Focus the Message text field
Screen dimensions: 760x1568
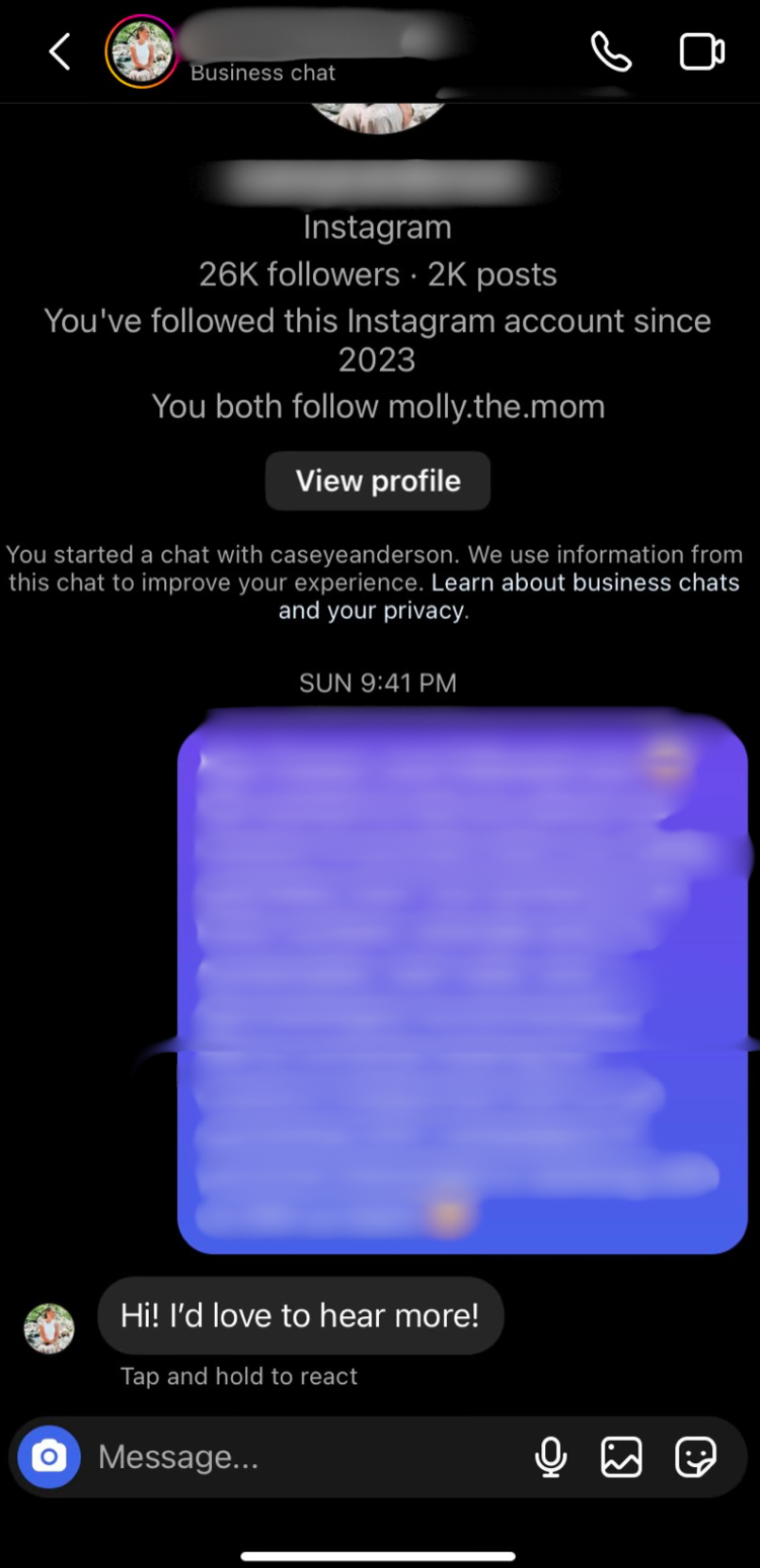click(x=302, y=1457)
